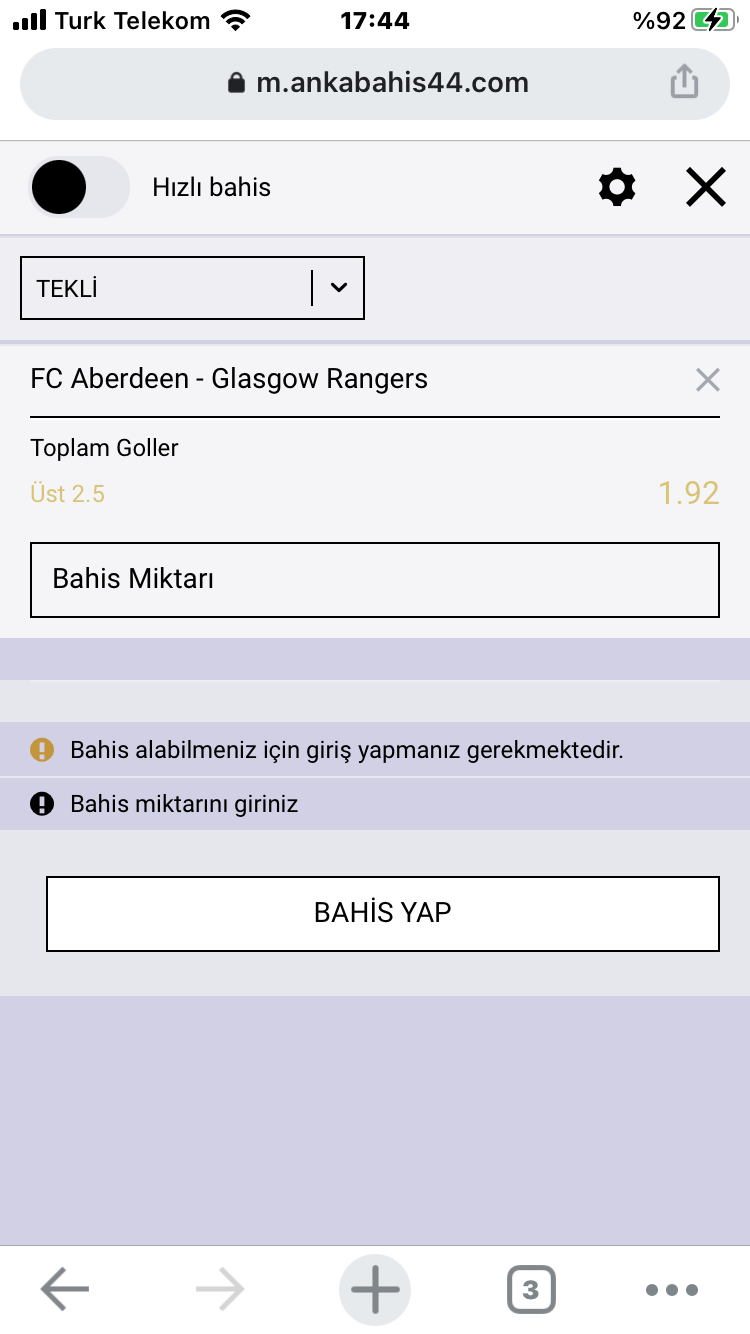Screen dimensions: 750x1334
Task: Go back in the browser
Action: (x=65, y=1289)
